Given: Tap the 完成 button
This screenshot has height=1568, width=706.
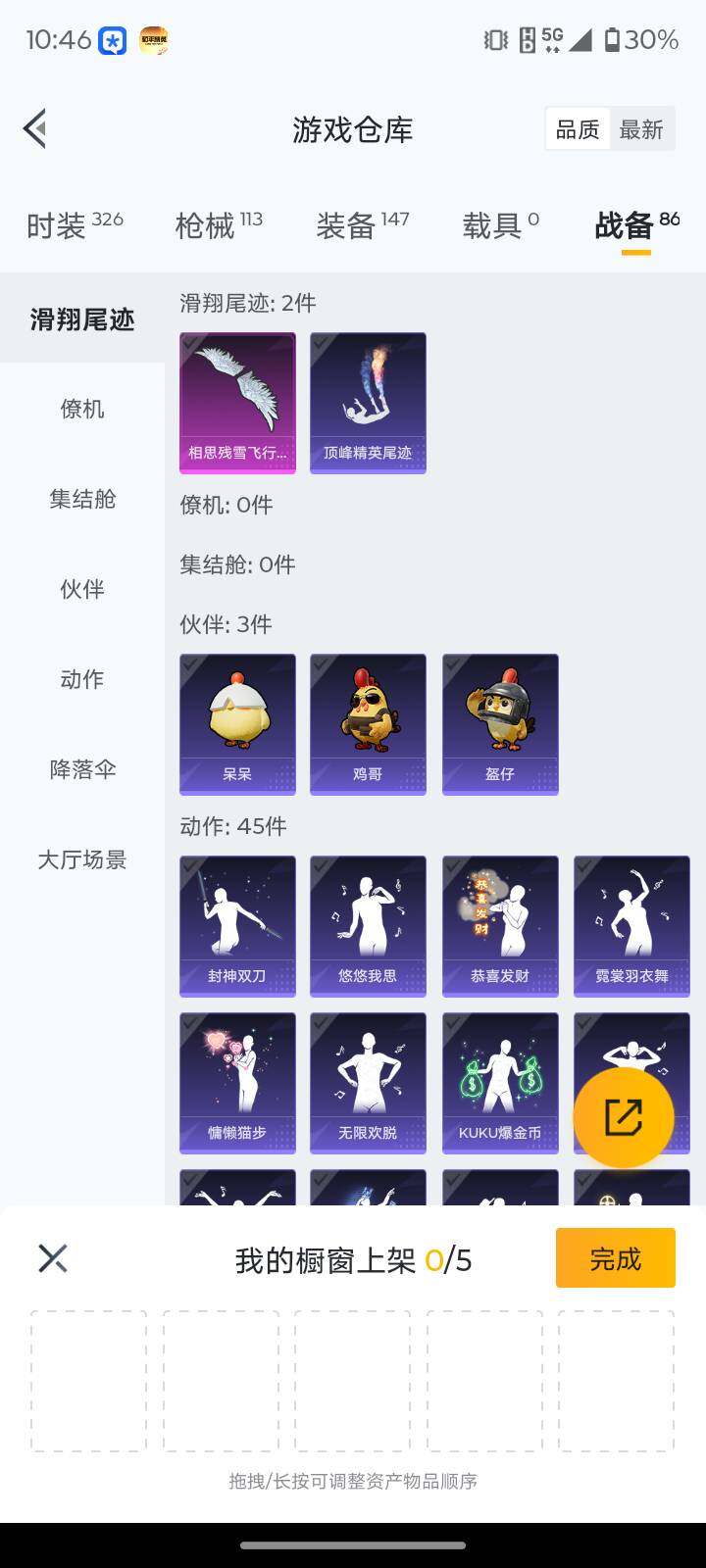Looking at the screenshot, I should point(615,1257).
